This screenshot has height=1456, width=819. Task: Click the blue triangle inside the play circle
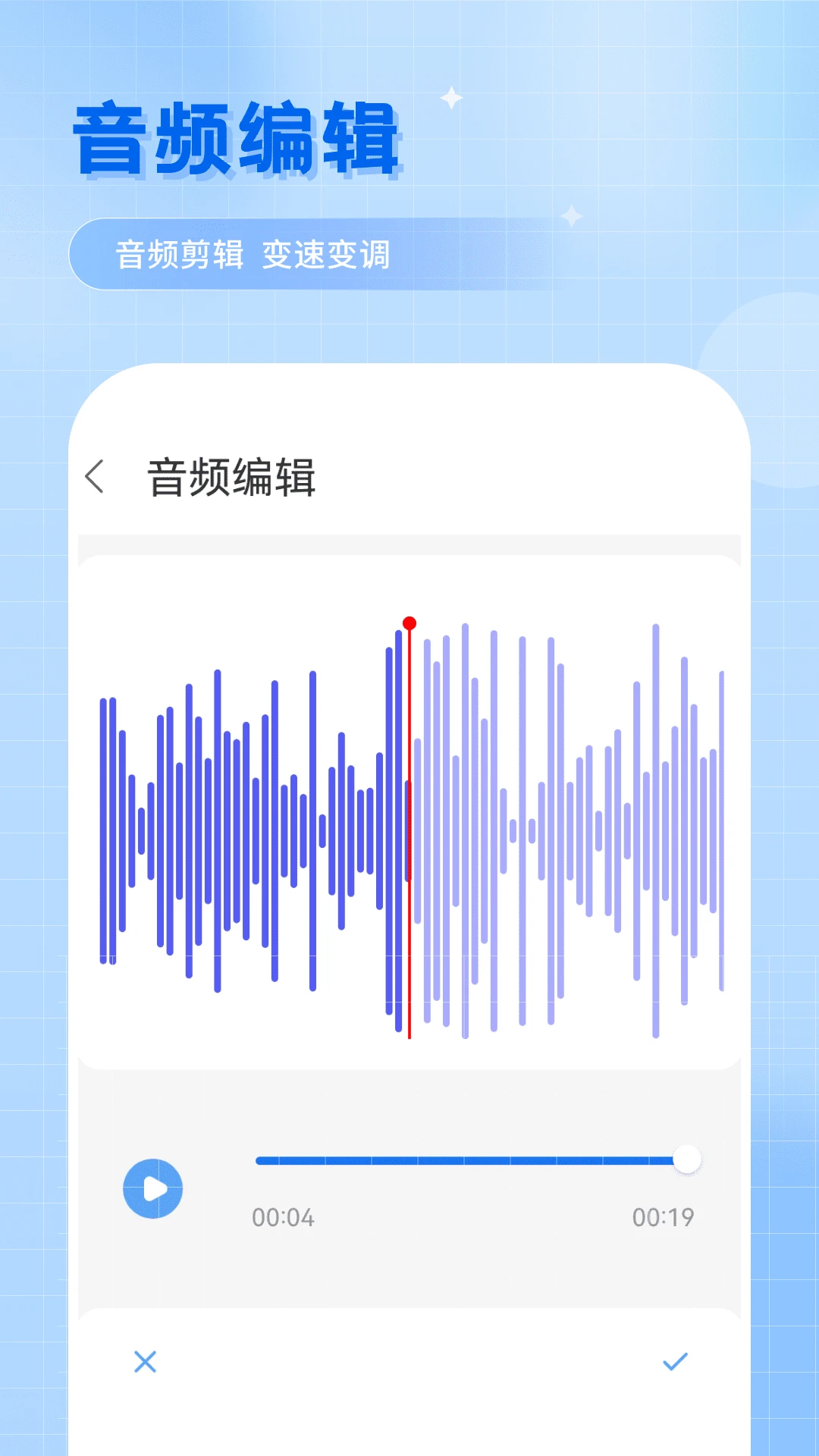pyautogui.click(x=155, y=1188)
